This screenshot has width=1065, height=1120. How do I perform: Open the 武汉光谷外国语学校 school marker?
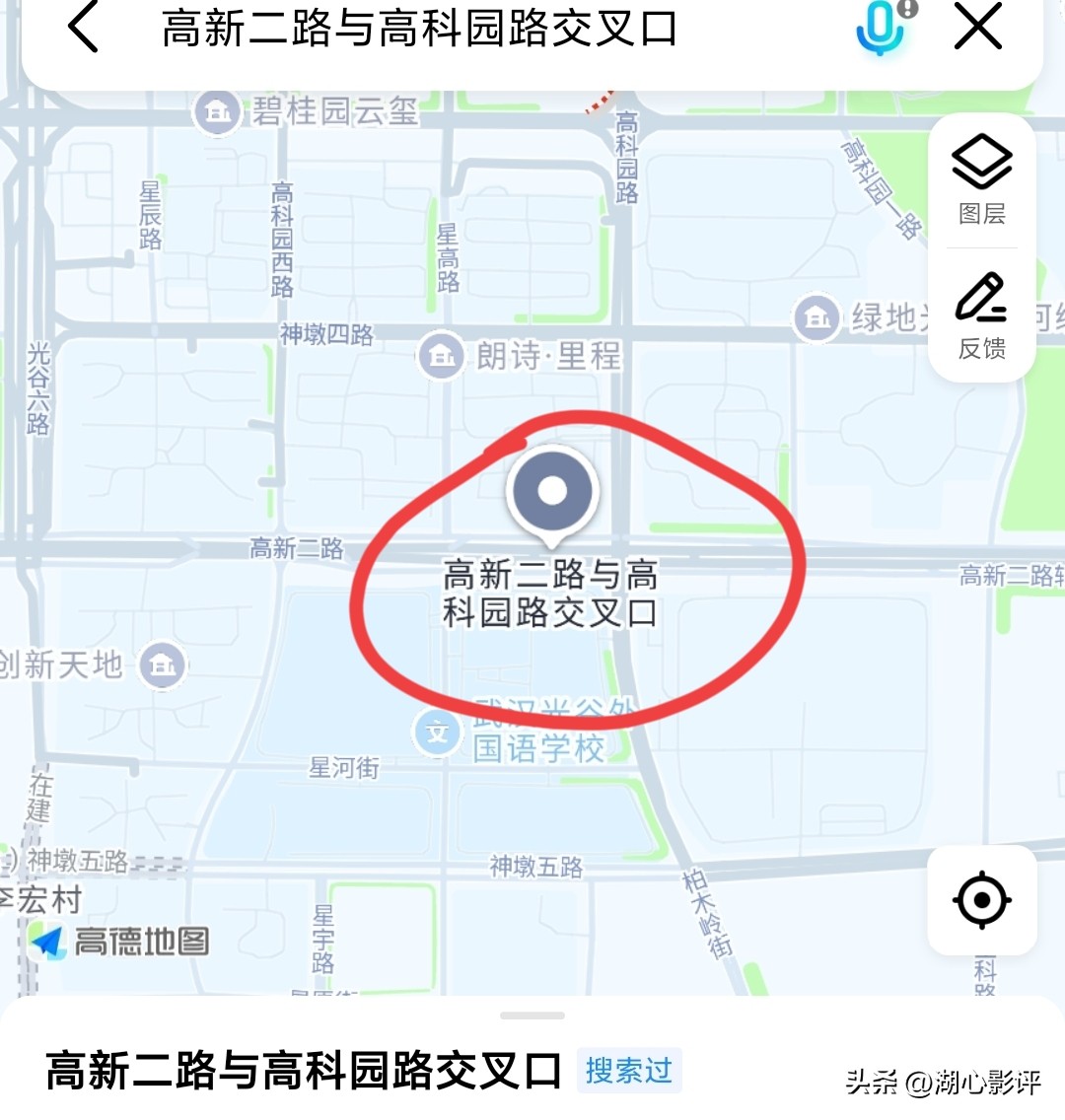pos(437,734)
